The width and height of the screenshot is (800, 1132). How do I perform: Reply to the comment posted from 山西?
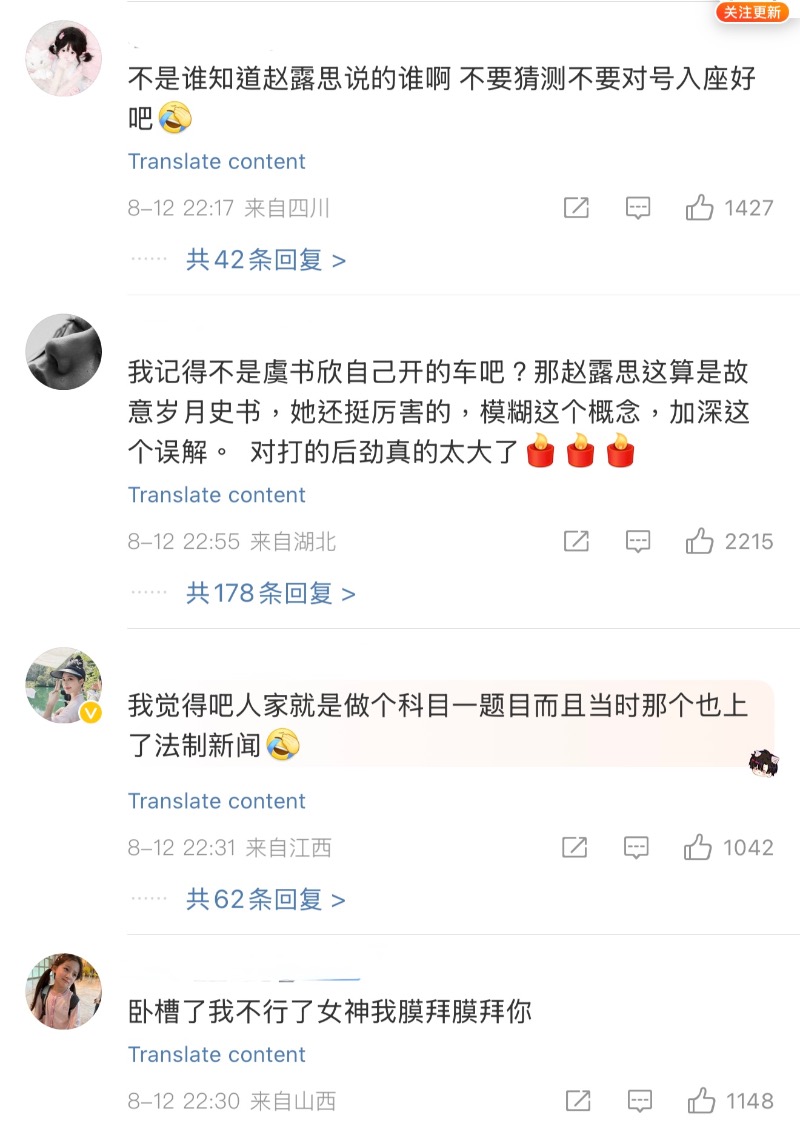(640, 1101)
